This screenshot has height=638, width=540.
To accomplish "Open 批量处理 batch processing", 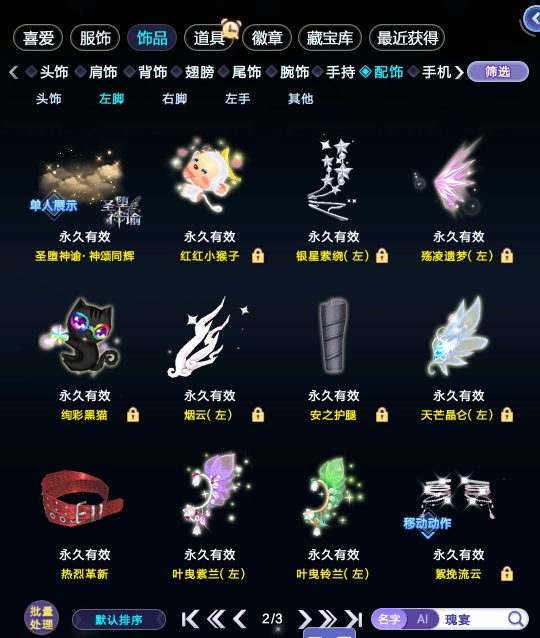I will tap(41, 618).
